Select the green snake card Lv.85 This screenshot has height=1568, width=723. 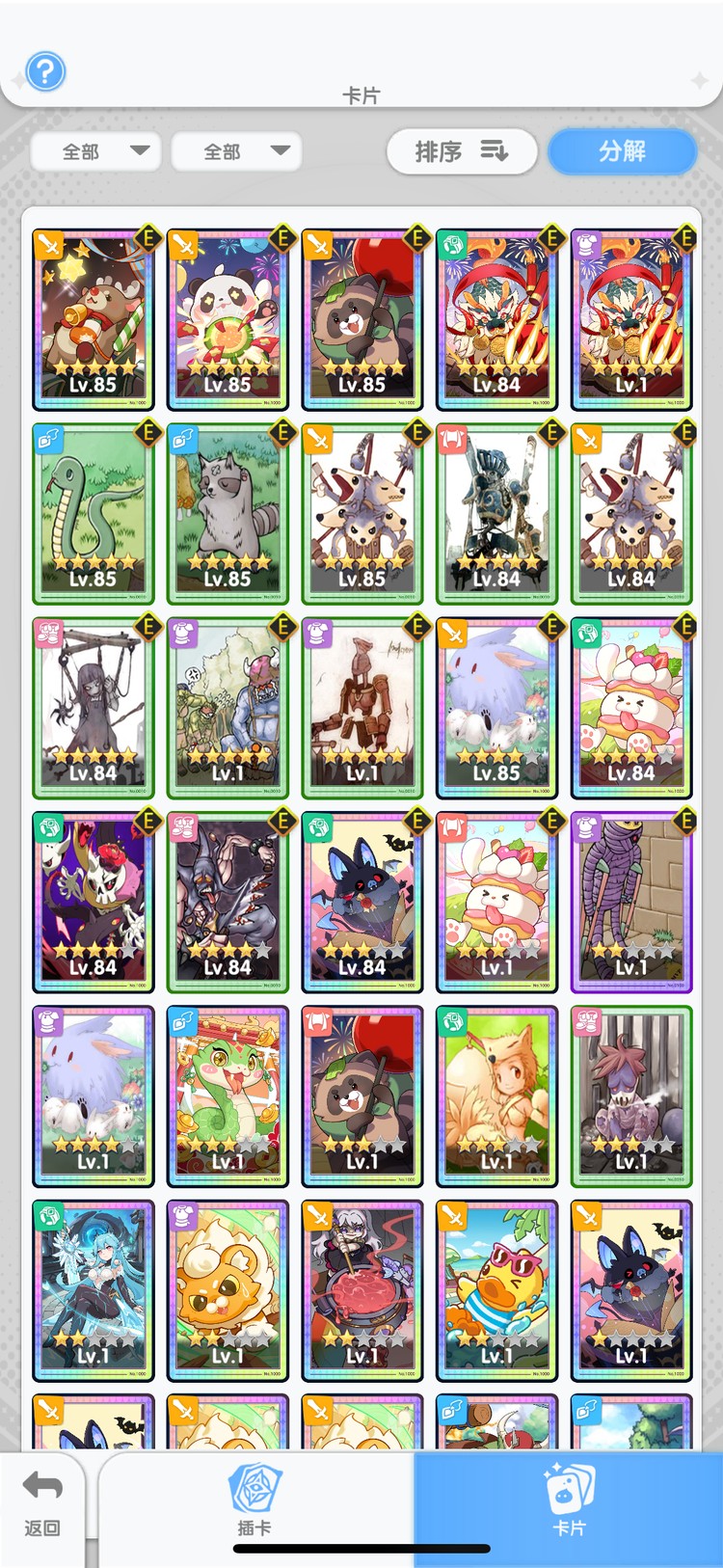point(93,514)
